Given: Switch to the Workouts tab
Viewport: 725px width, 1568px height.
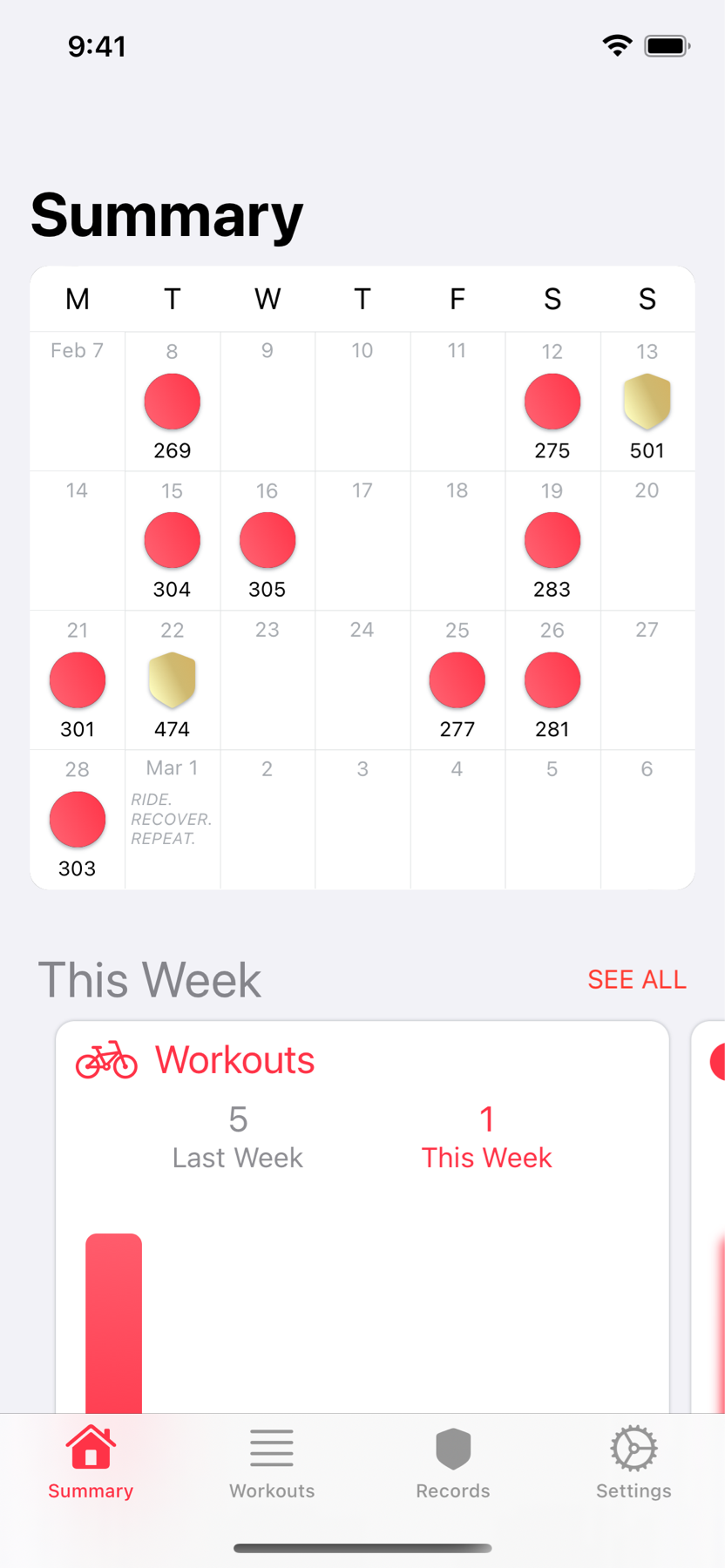Looking at the screenshot, I should pos(272,1463).
